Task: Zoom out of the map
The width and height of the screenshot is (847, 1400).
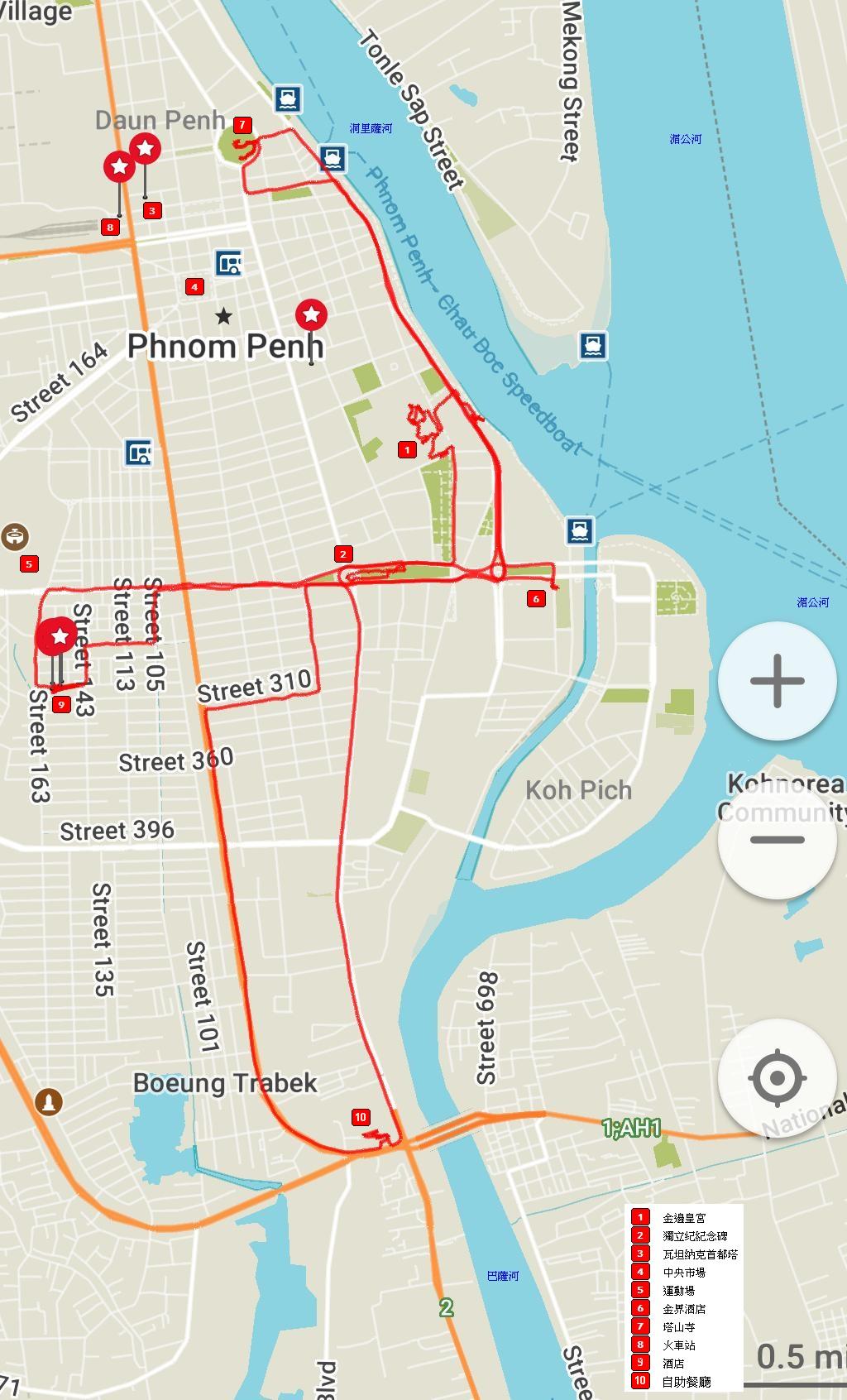Action: point(777,839)
